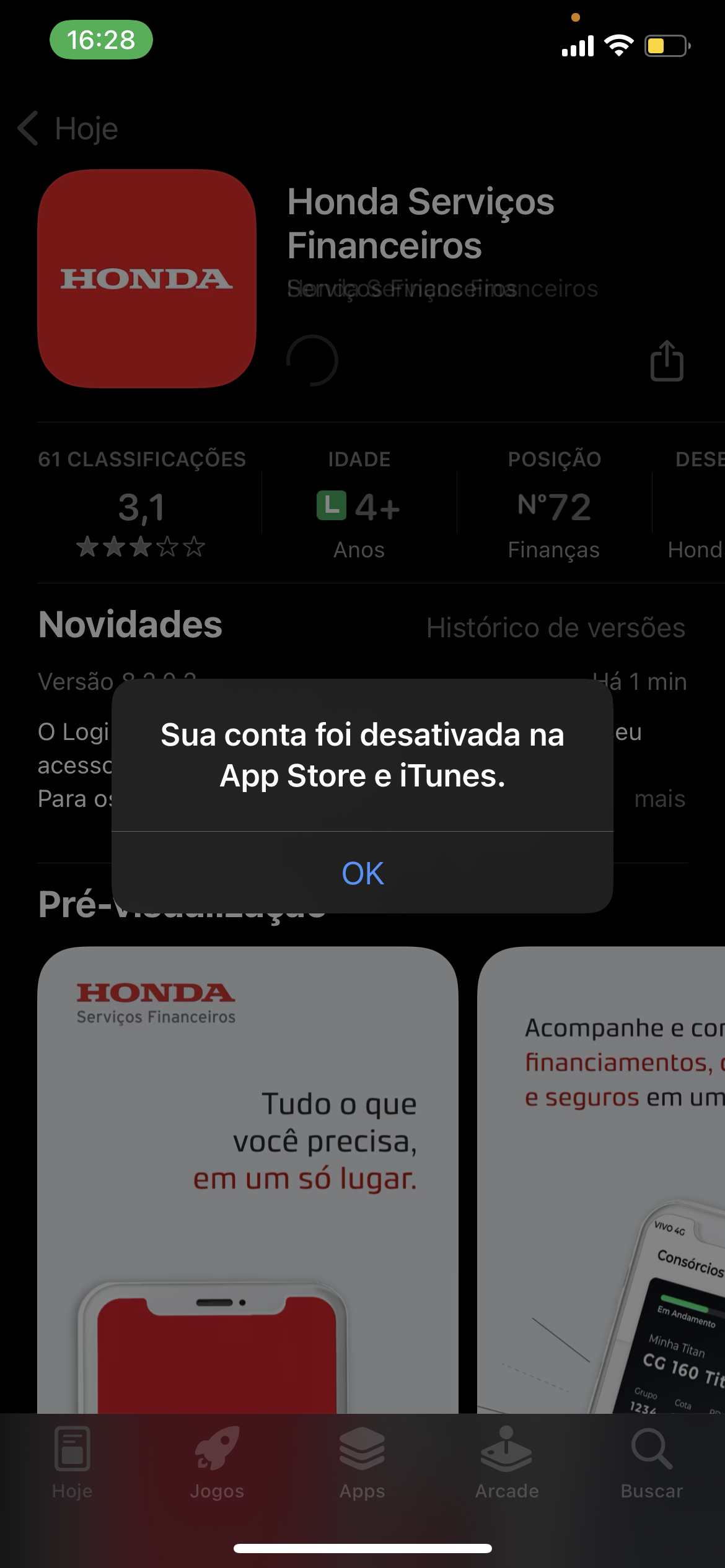
Task: Switch to the Apps tab
Action: pyautogui.click(x=362, y=1463)
